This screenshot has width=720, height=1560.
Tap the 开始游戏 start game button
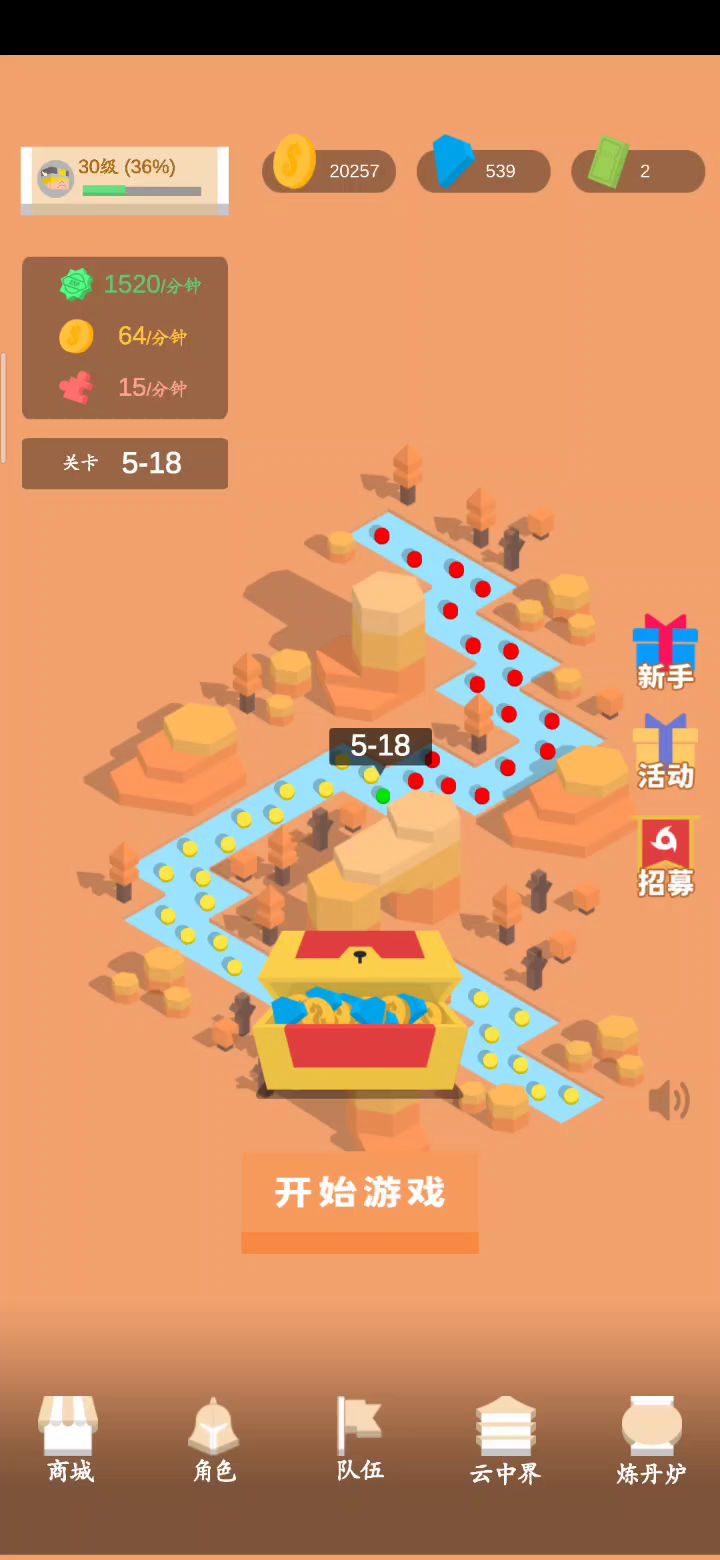pos(360,1194)
